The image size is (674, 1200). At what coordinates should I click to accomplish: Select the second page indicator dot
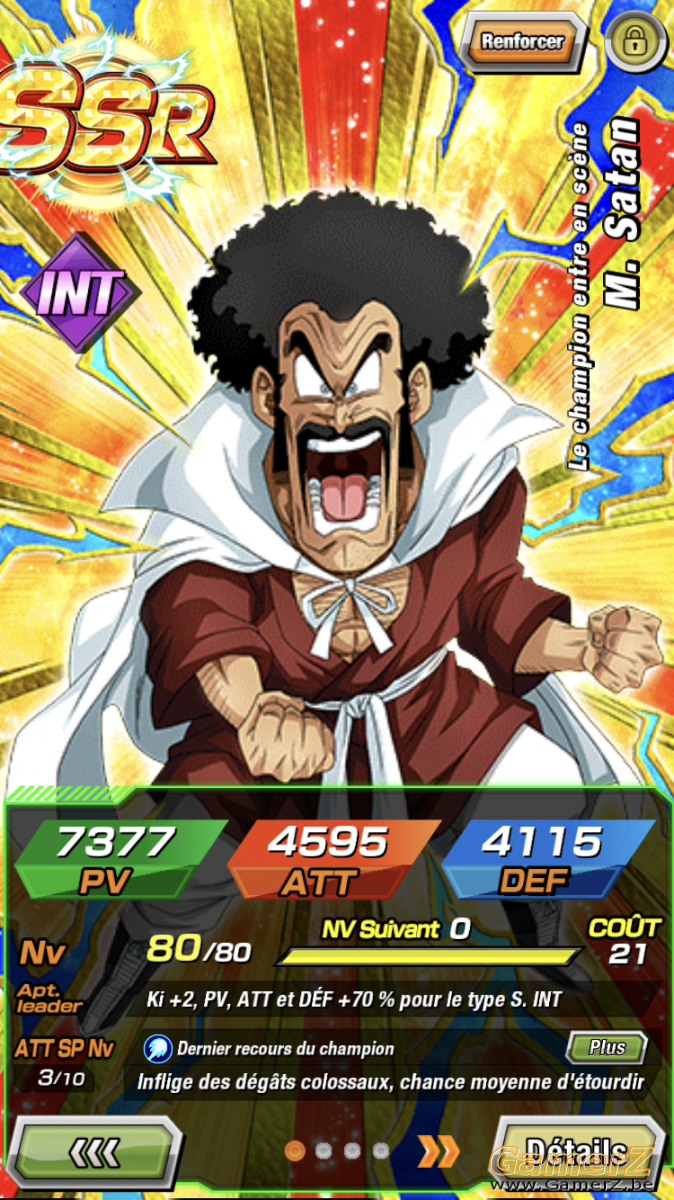coord(324,1151)
